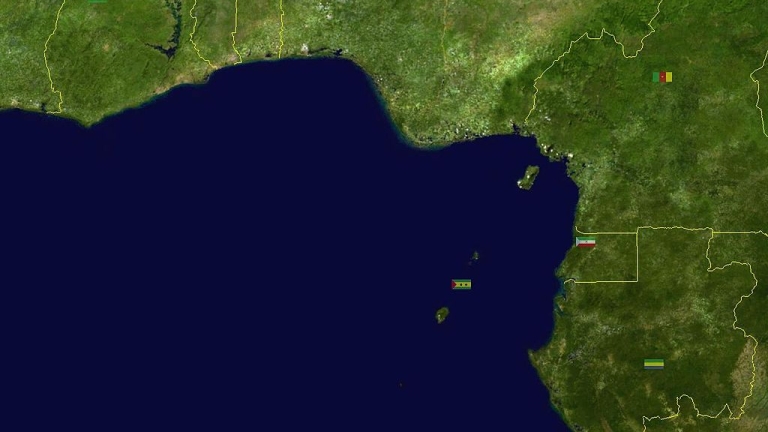The height and width of the screenshot is (432, 768).
Task: Tap the Equatorial Guinea flag marker
Action: 586,242
